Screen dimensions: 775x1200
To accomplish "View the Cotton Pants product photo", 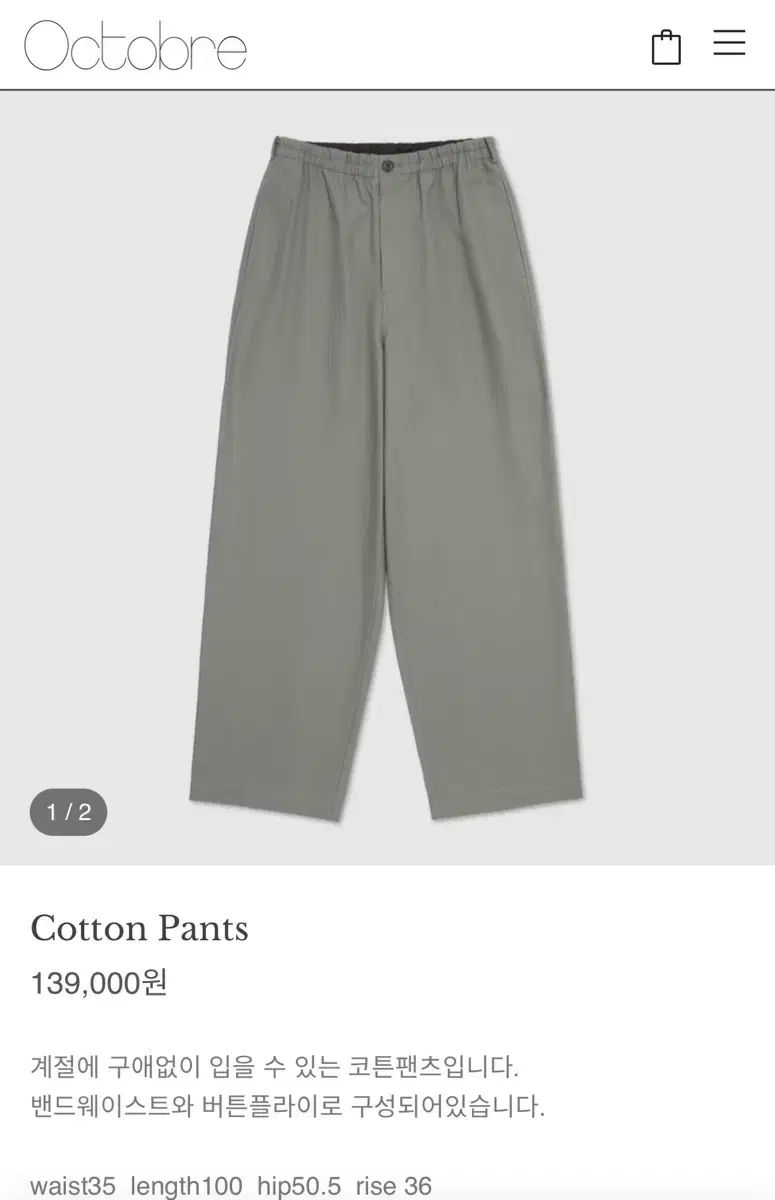I will click(x=387, y=477).
